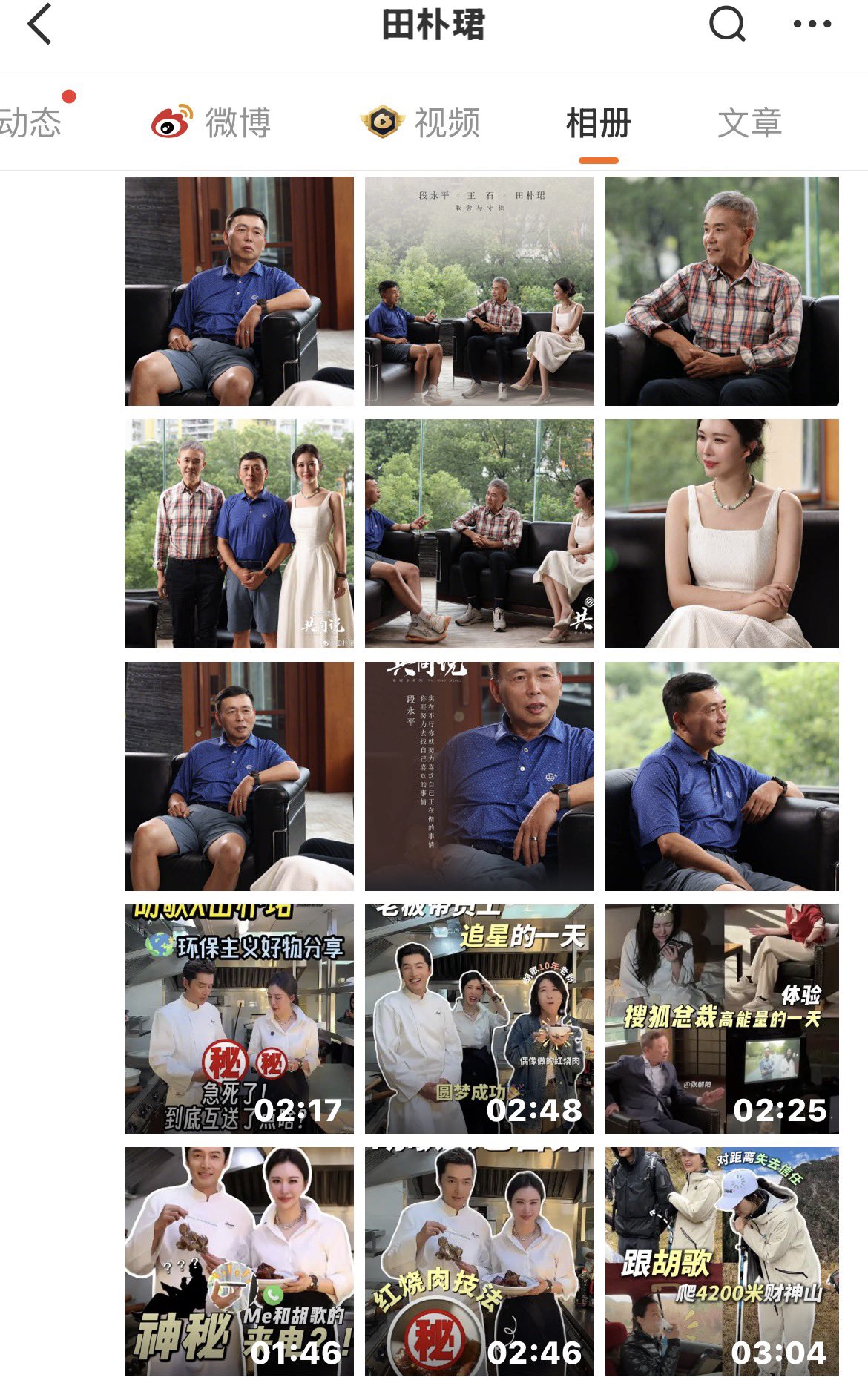868x1386 pixels.
Task: Open search on 田朴珺's profile
Action: coord(726,24)
